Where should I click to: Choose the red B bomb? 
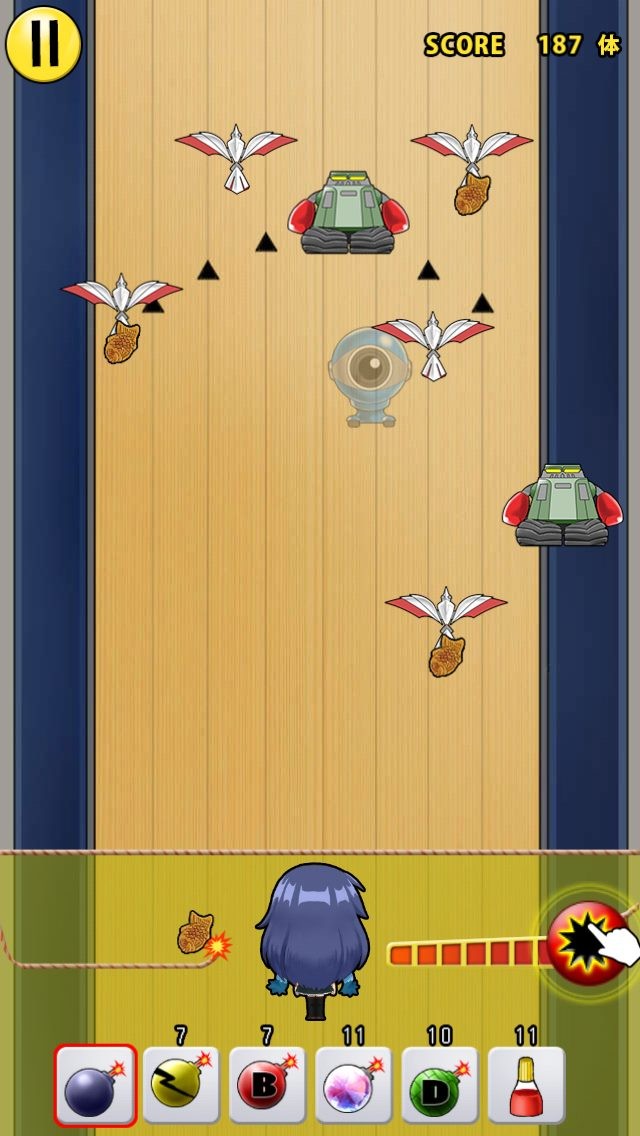[267, 1085]
